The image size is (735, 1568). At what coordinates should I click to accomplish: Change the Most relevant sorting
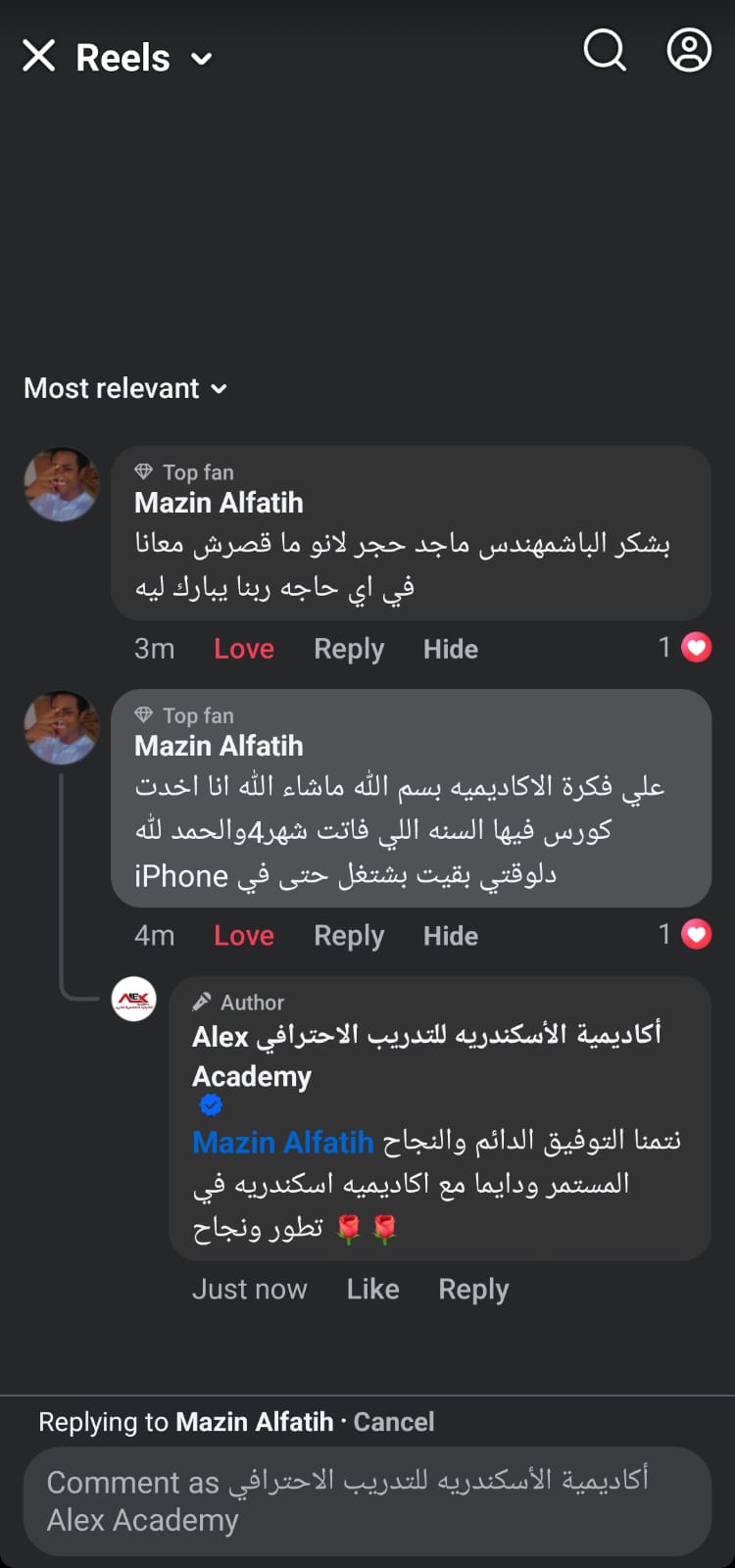(x=125, y=389)
